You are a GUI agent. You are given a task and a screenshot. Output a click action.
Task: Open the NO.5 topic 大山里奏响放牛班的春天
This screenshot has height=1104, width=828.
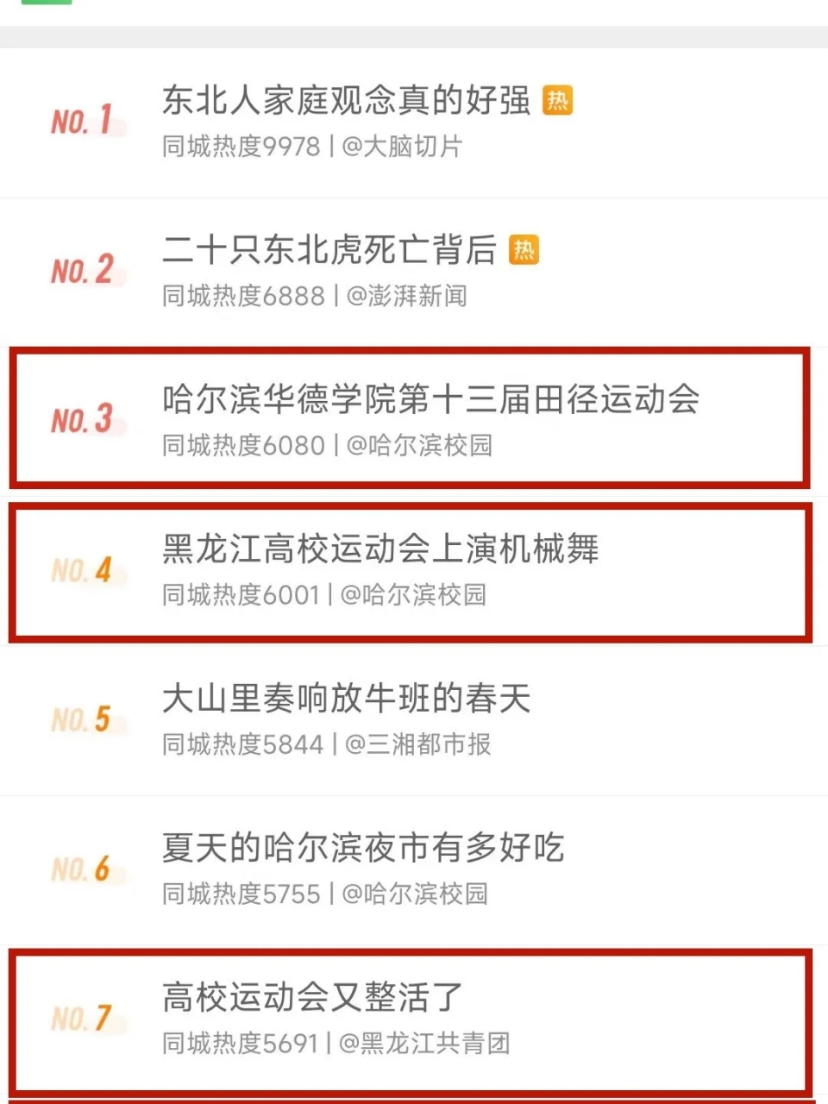[346, 698]
